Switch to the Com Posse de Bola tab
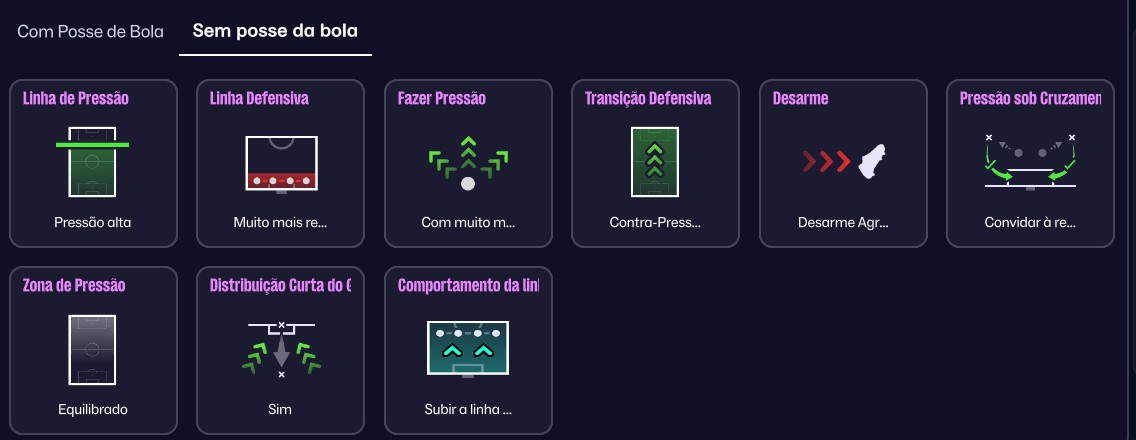The image size is (1136, 440). coord(90,31)
